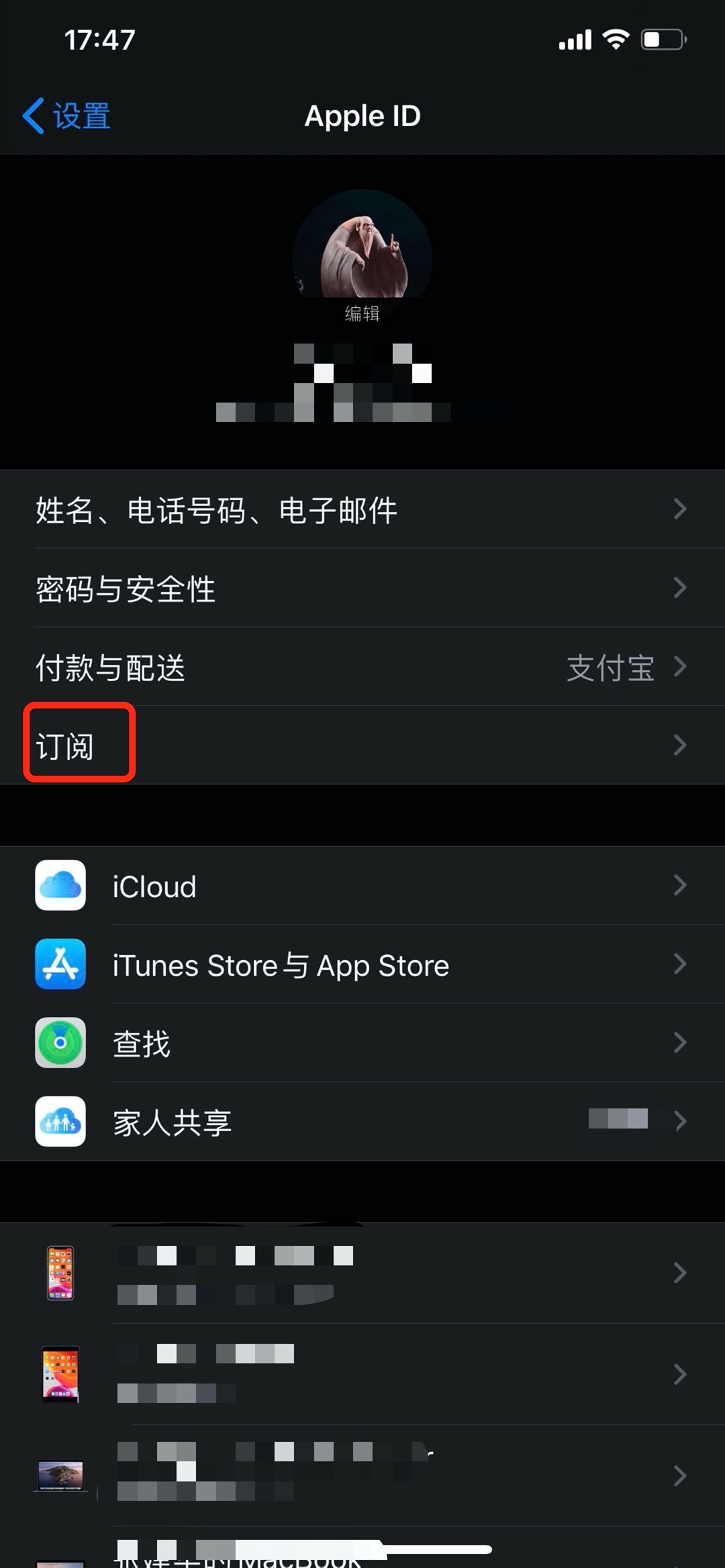Open 家人共享 settings
The image size is (725, 1568).
(x=362, y=1122)
